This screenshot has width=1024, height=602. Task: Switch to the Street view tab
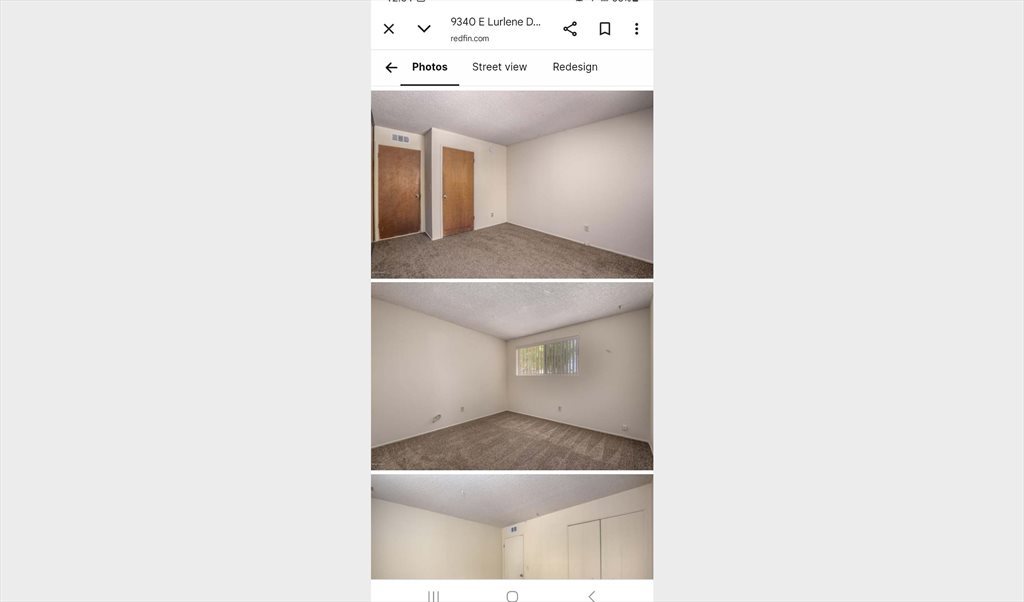pyautogui.click(x=499, y=67)
